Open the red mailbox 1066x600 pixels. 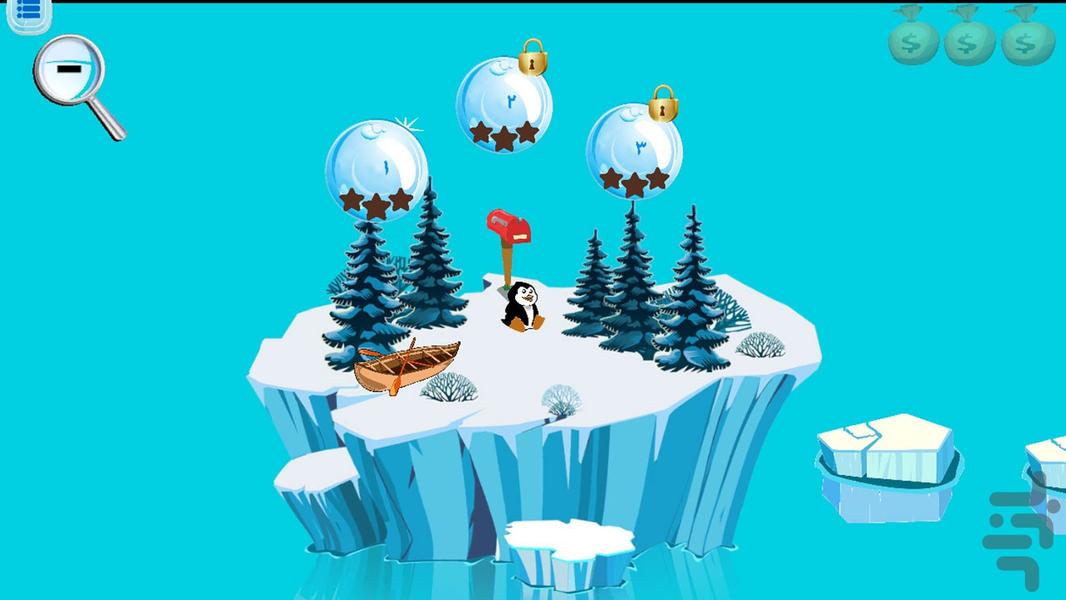pyautogui.click(x=508, y=230)
